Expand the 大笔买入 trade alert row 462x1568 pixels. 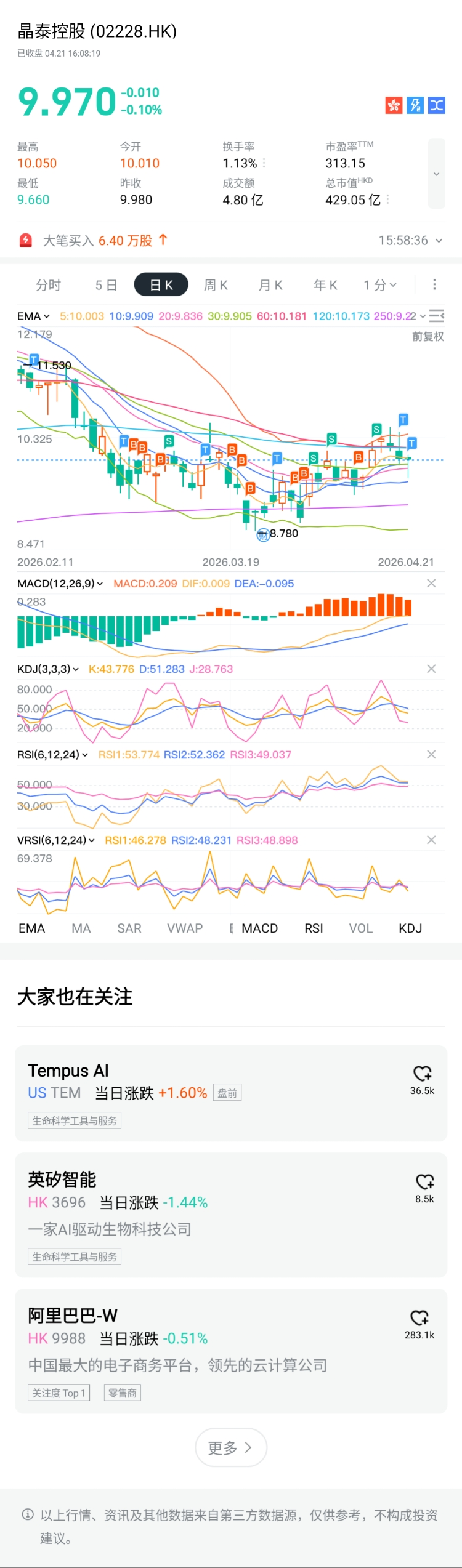tap(439, 241)
